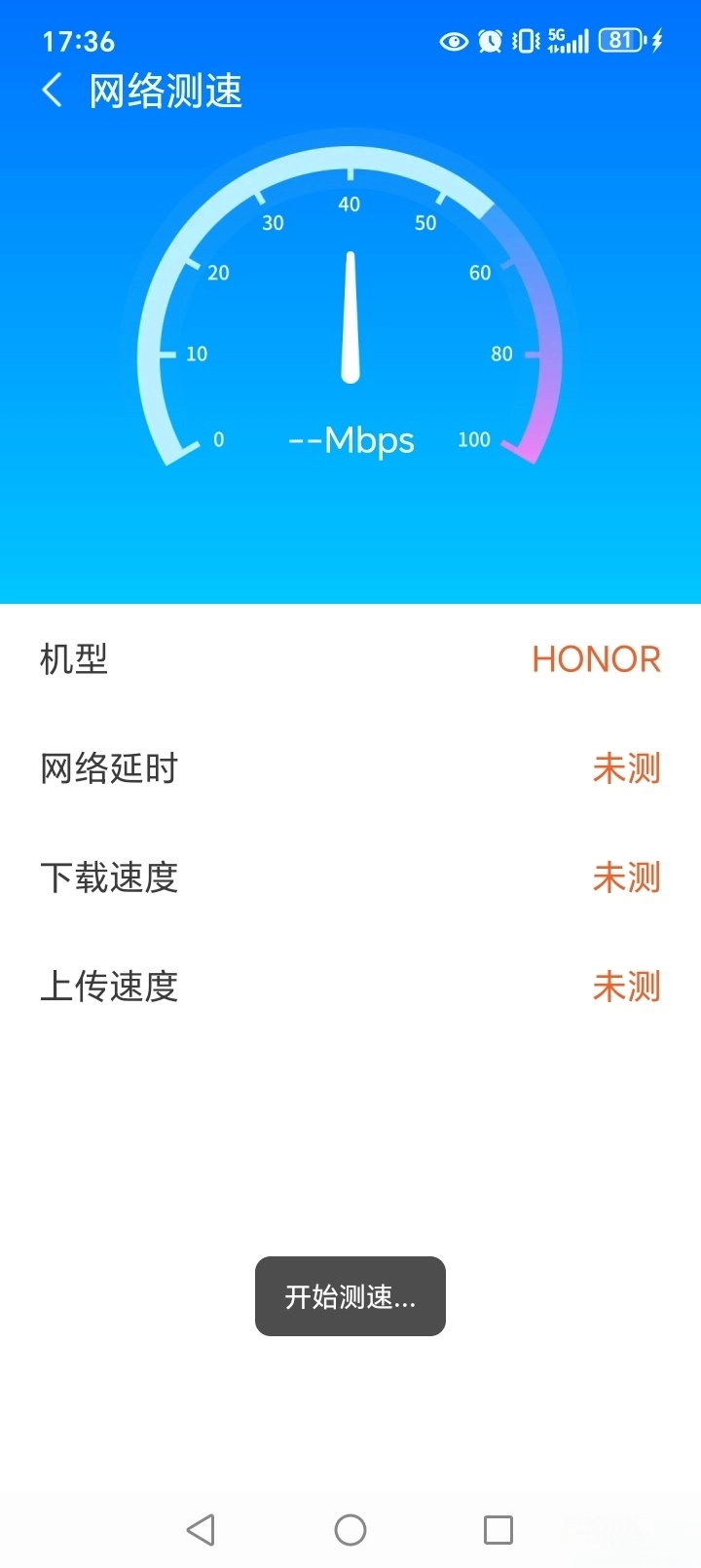
Task: Tap the 5G signal strength indicator
Action: [x=567, y=41]
